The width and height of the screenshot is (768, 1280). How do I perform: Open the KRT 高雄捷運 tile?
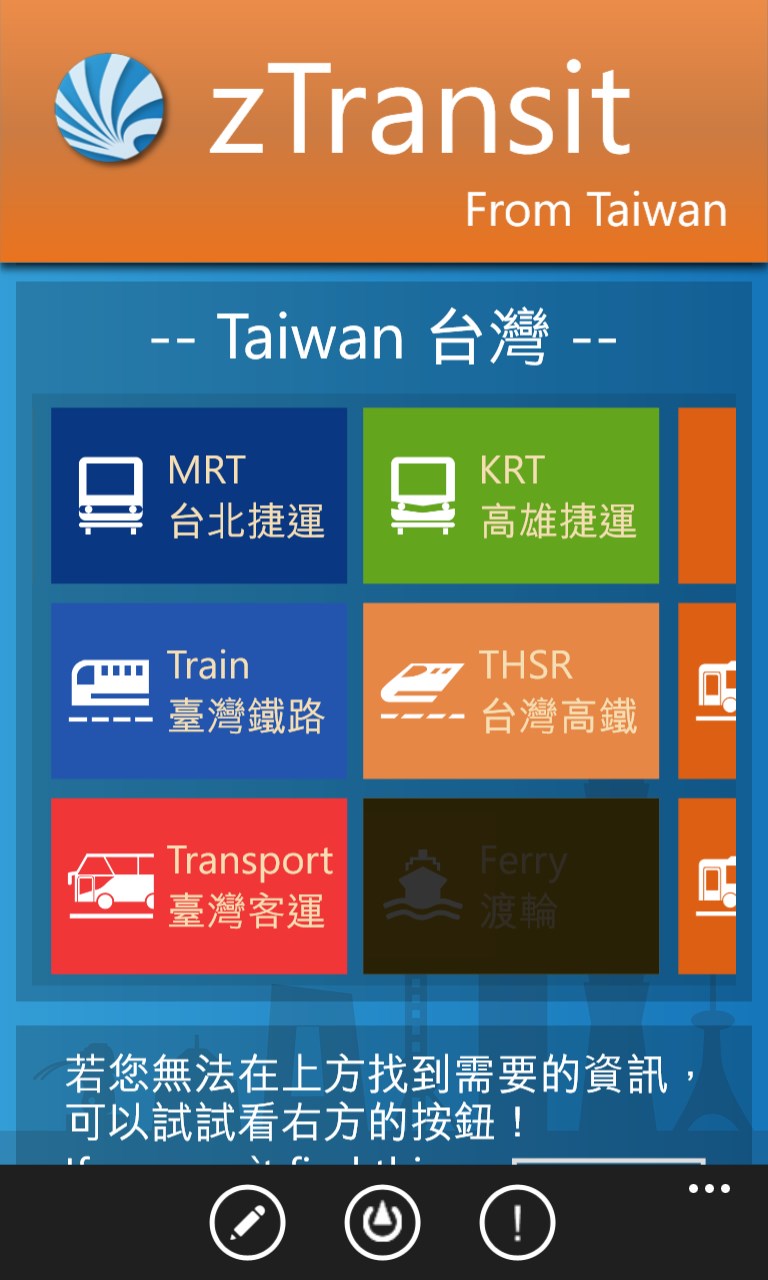[x=511, y=495]
